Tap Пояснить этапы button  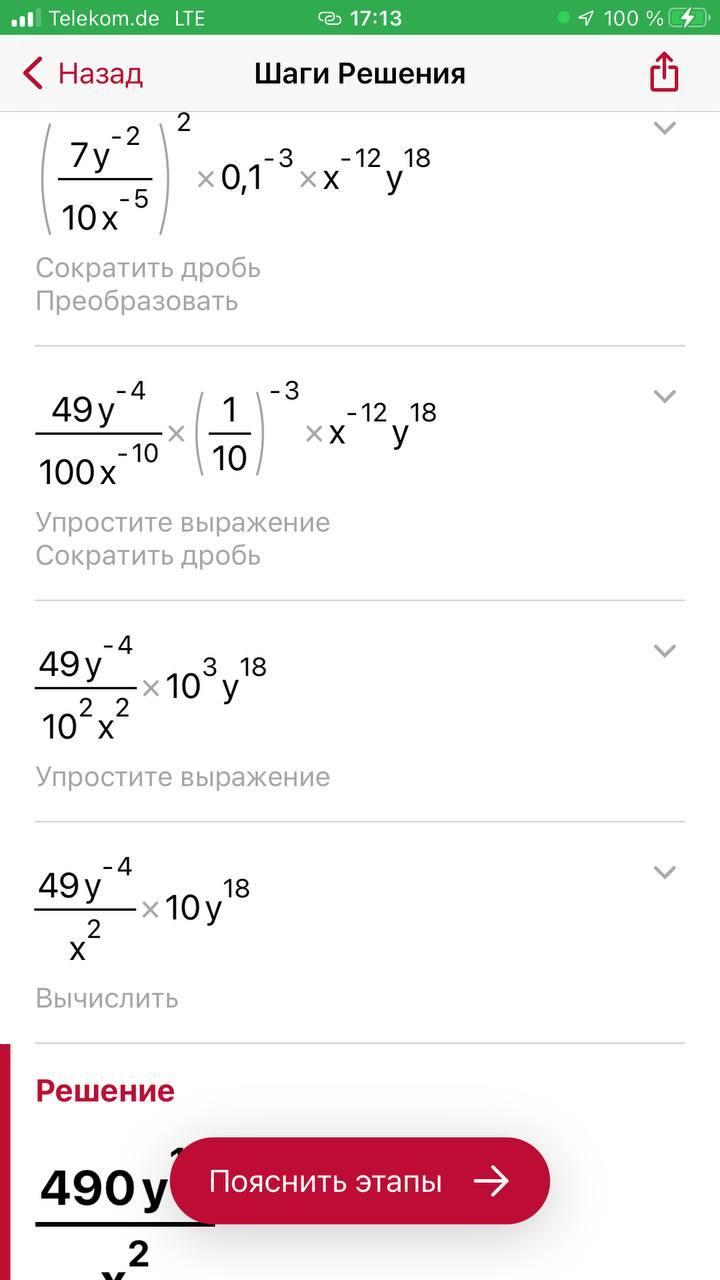[x=360, y=1181]
